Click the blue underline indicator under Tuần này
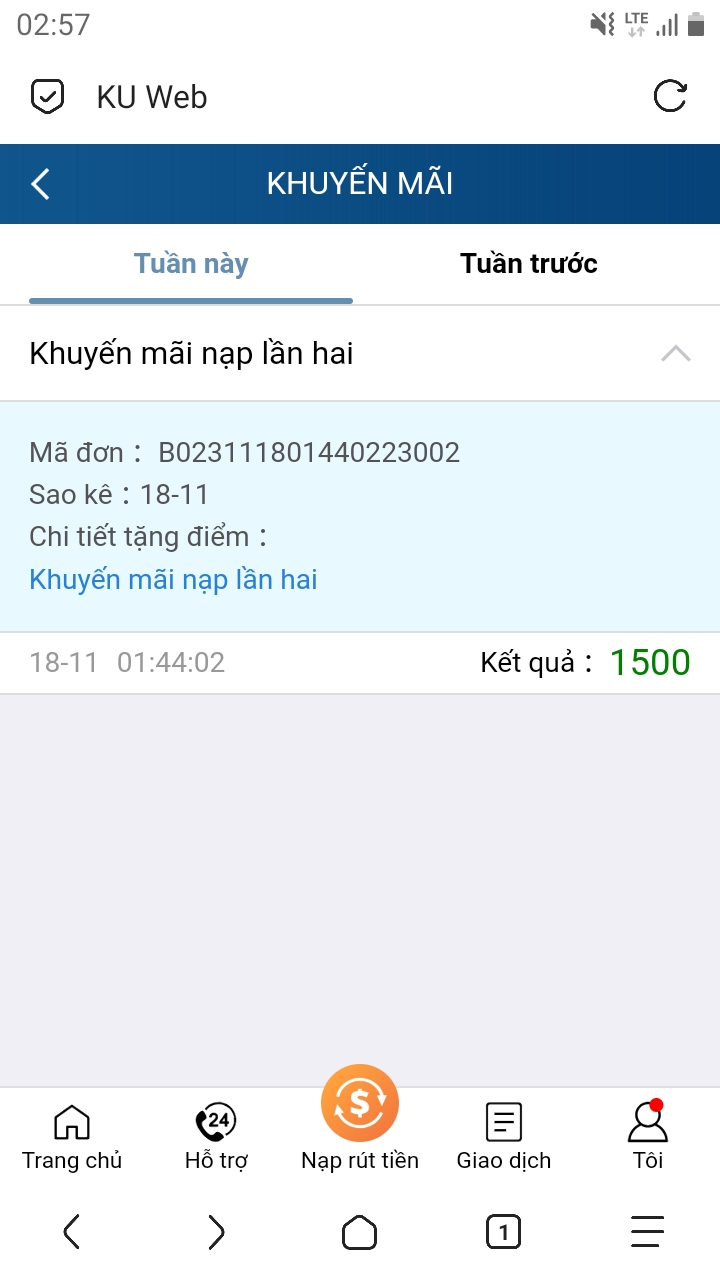 tap(191, 297)
